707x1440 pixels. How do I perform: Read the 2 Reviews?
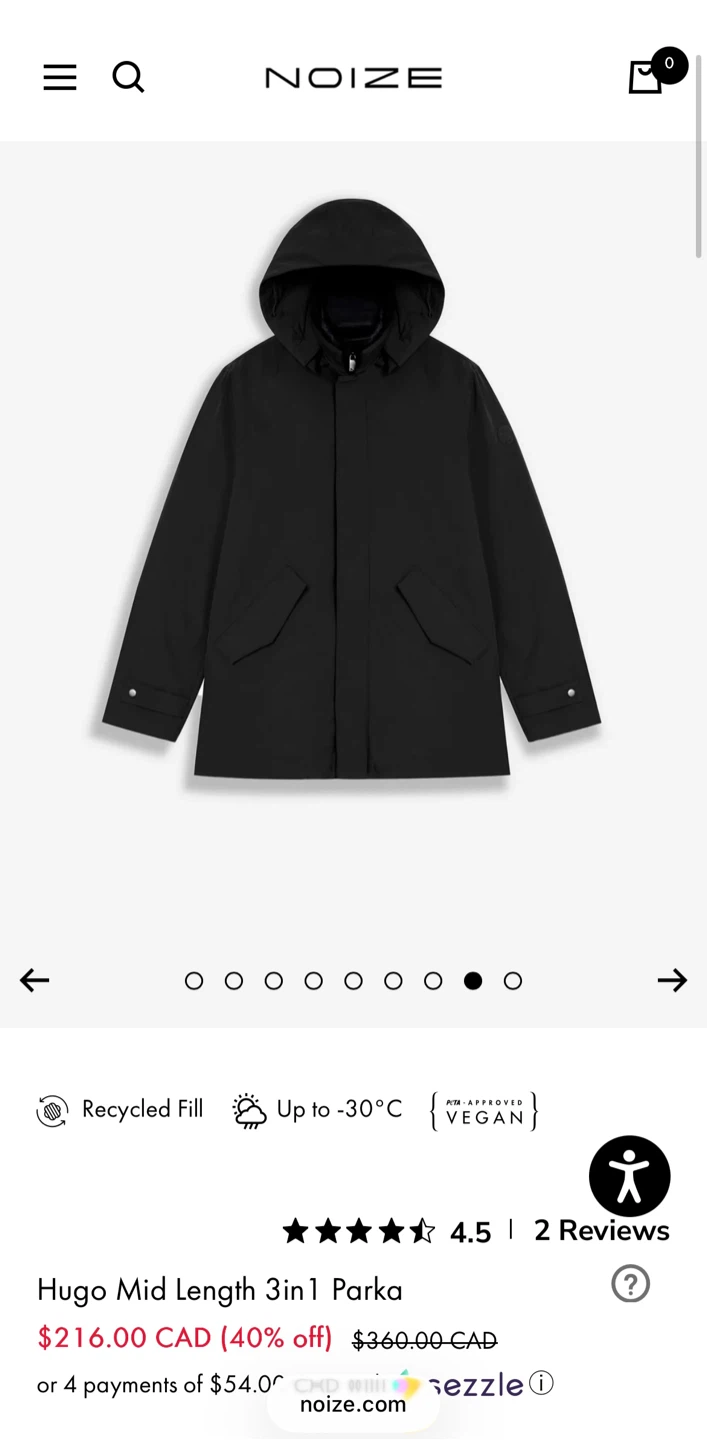pos(601,1230)
